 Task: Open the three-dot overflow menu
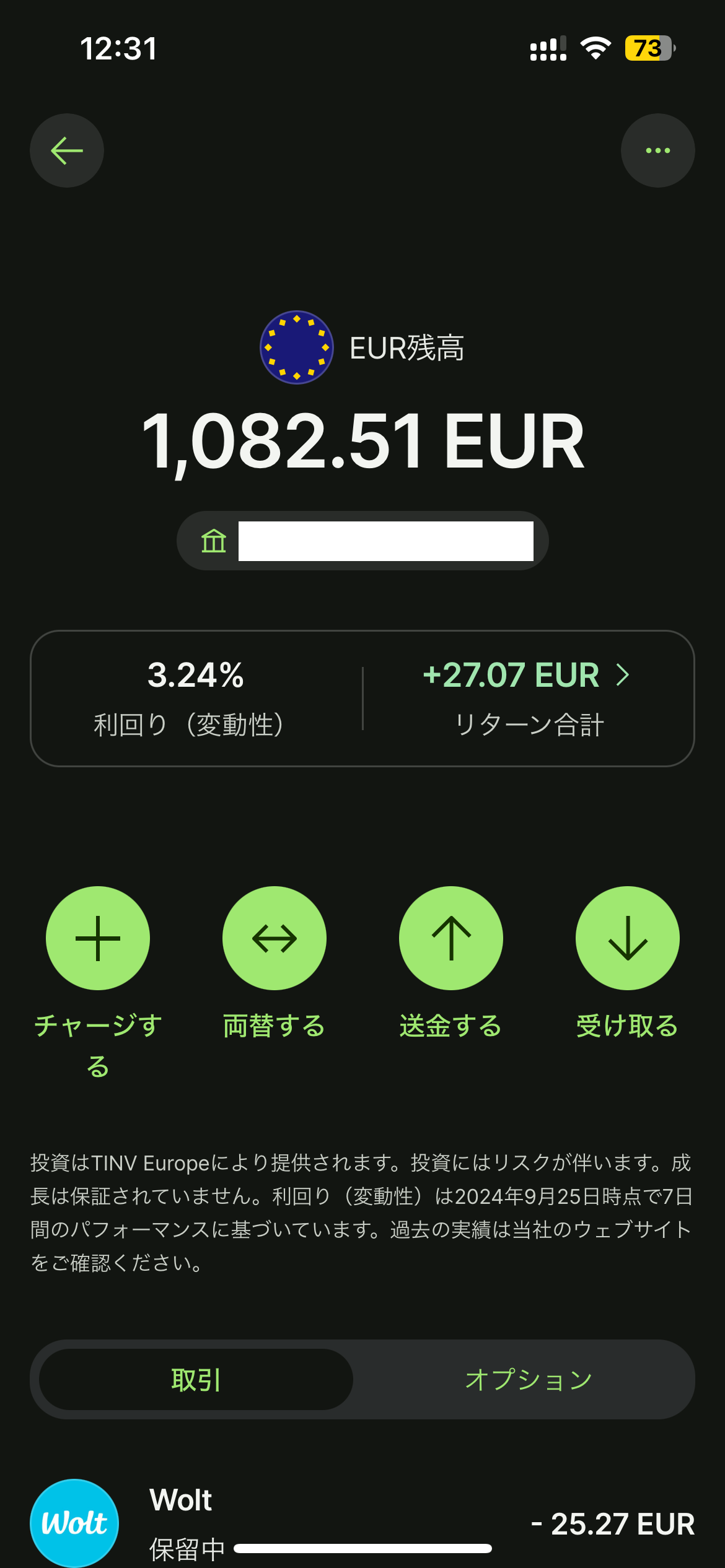[657, 150]
